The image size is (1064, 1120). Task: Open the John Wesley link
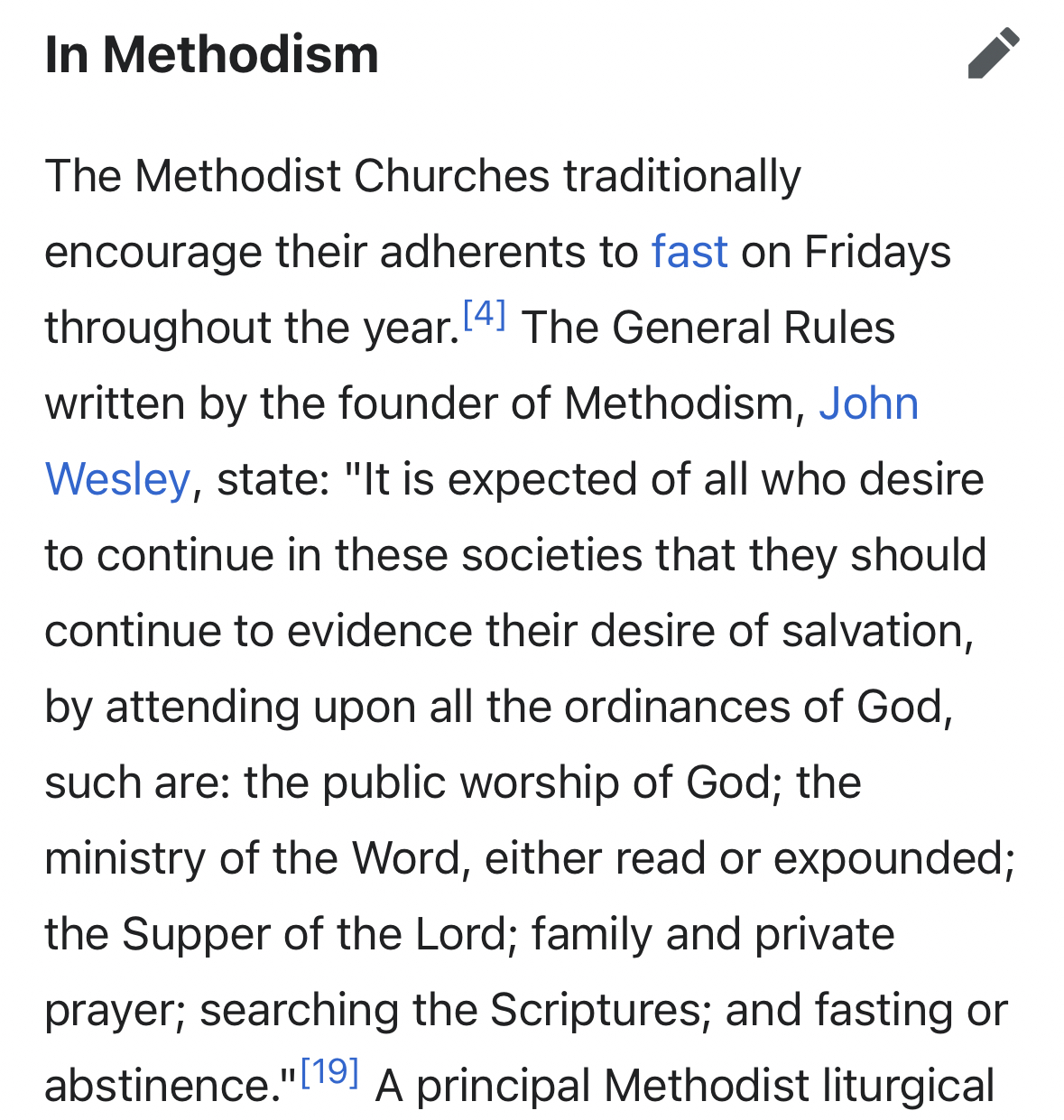[x=868, y=403]
